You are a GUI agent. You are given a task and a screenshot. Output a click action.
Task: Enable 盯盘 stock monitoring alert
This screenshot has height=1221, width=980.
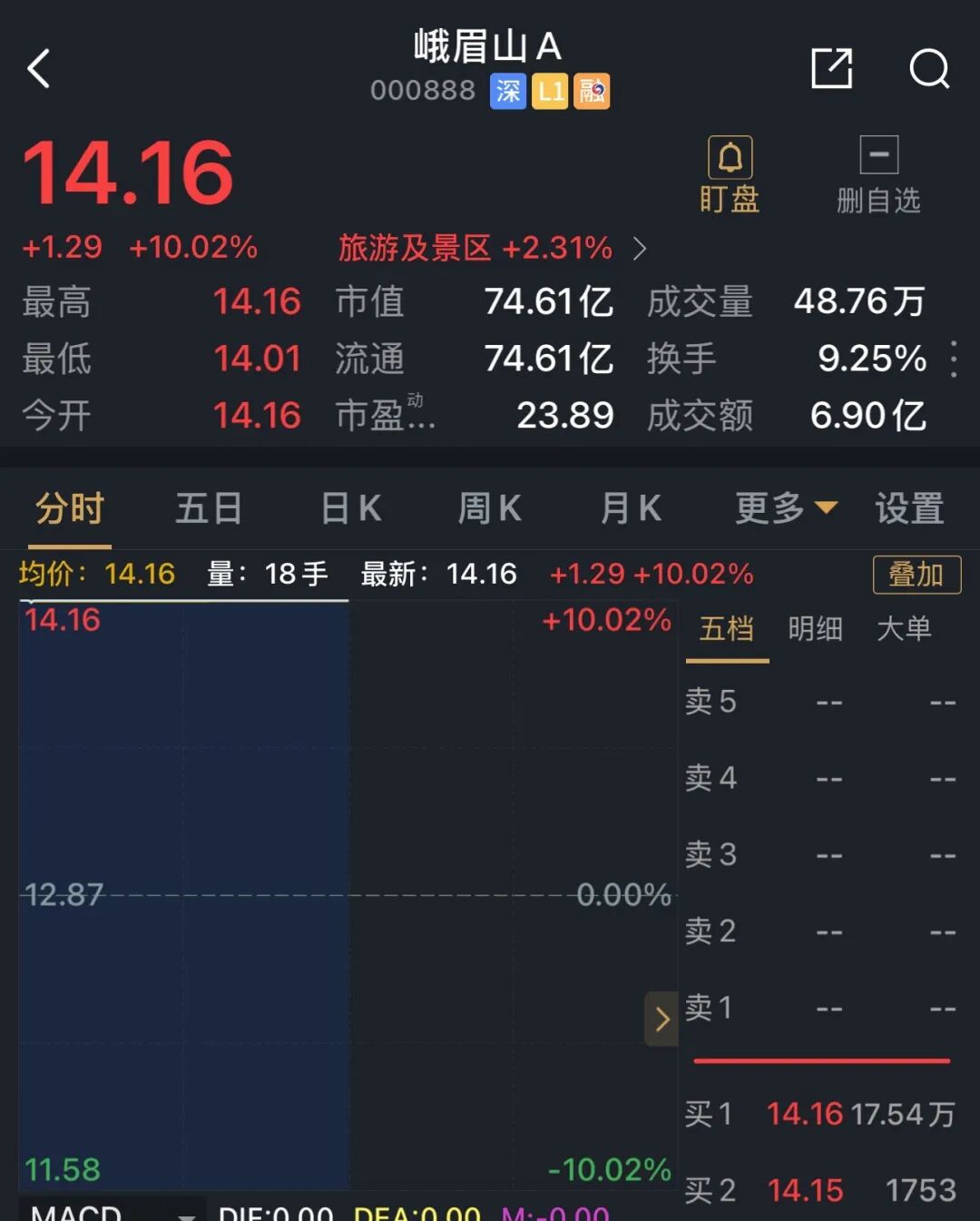(x=729, y=172)
